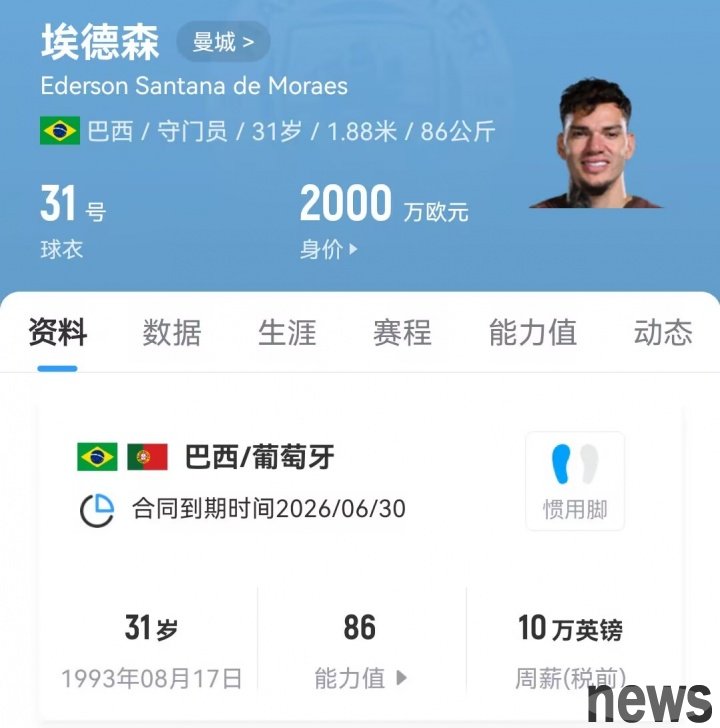
Task: Open the 赛程 tab
Action: (402, 332)
